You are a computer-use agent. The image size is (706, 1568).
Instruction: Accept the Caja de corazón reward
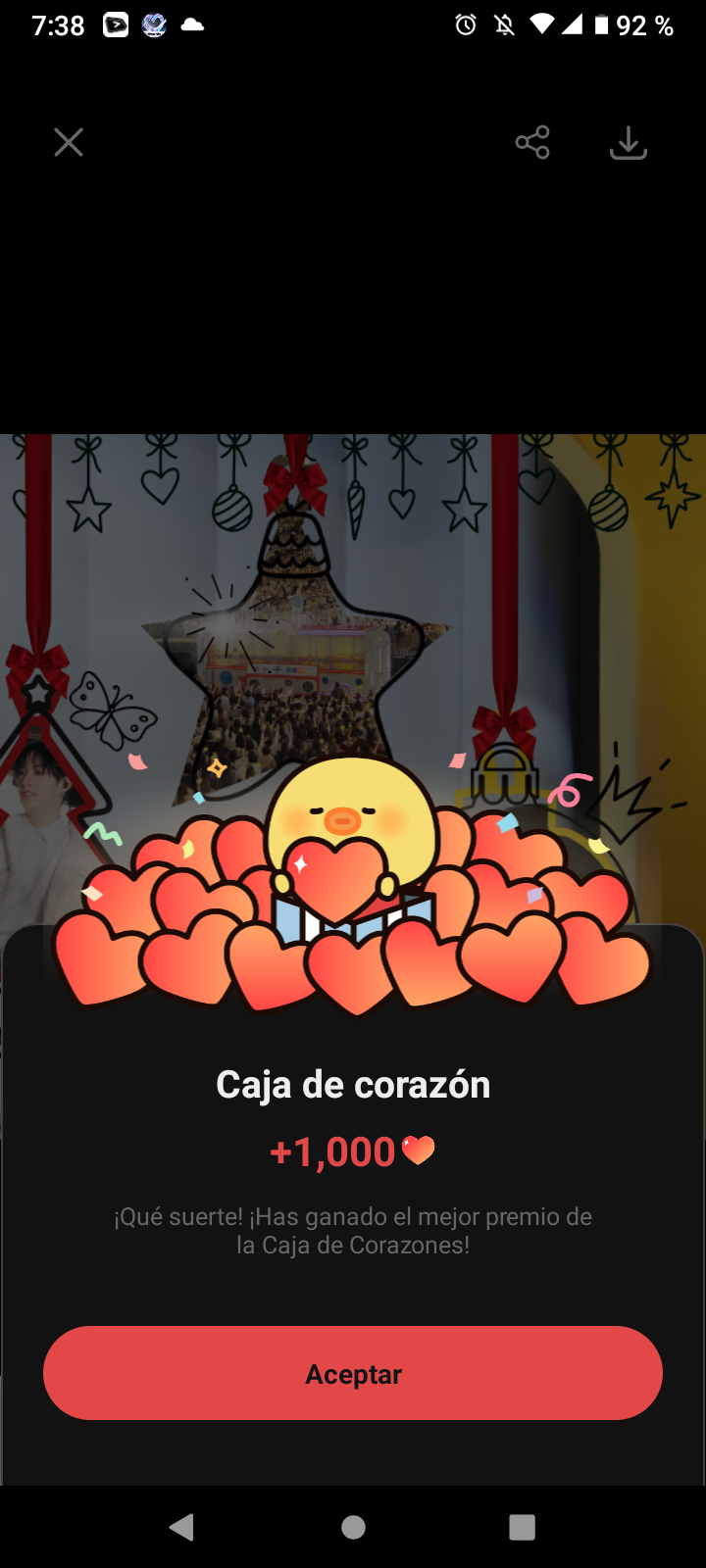click(353, 1373)
